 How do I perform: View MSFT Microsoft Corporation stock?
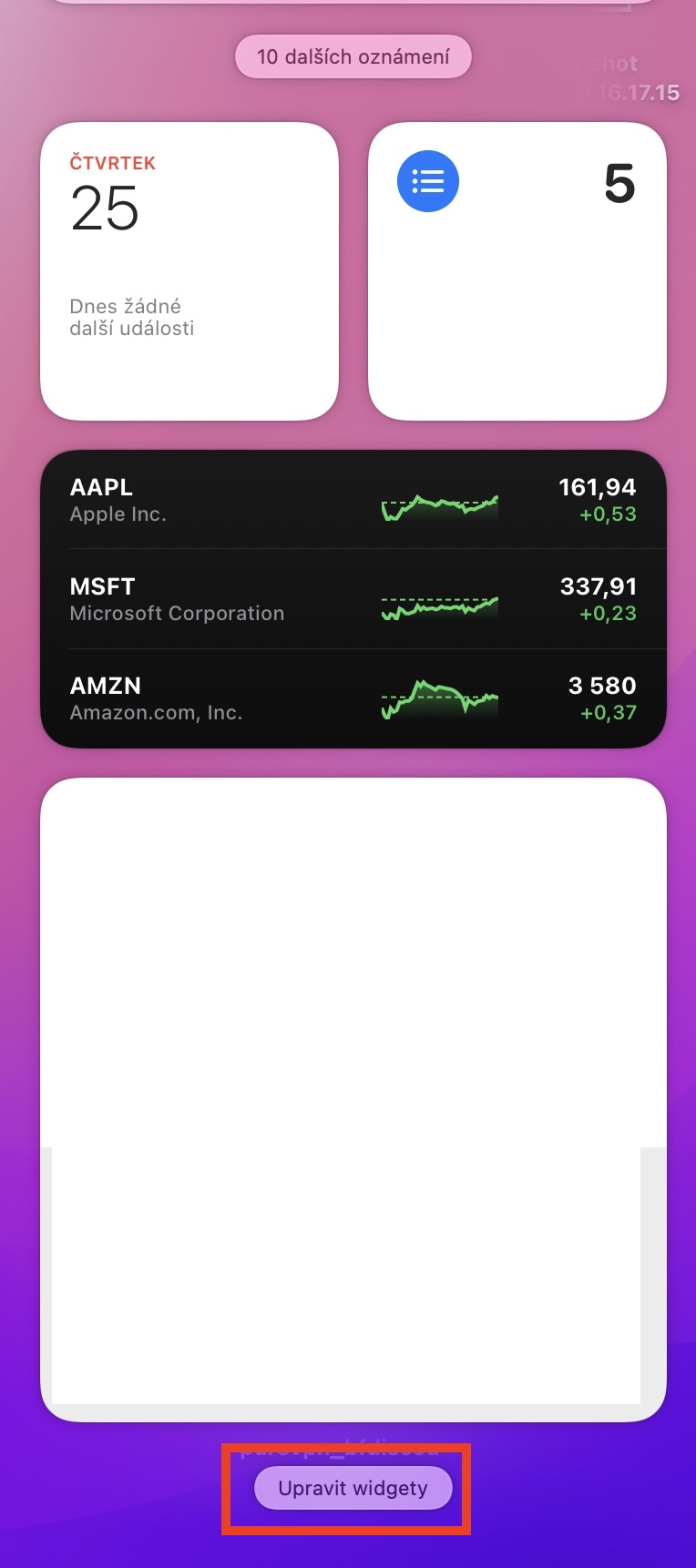coord(353,599)
